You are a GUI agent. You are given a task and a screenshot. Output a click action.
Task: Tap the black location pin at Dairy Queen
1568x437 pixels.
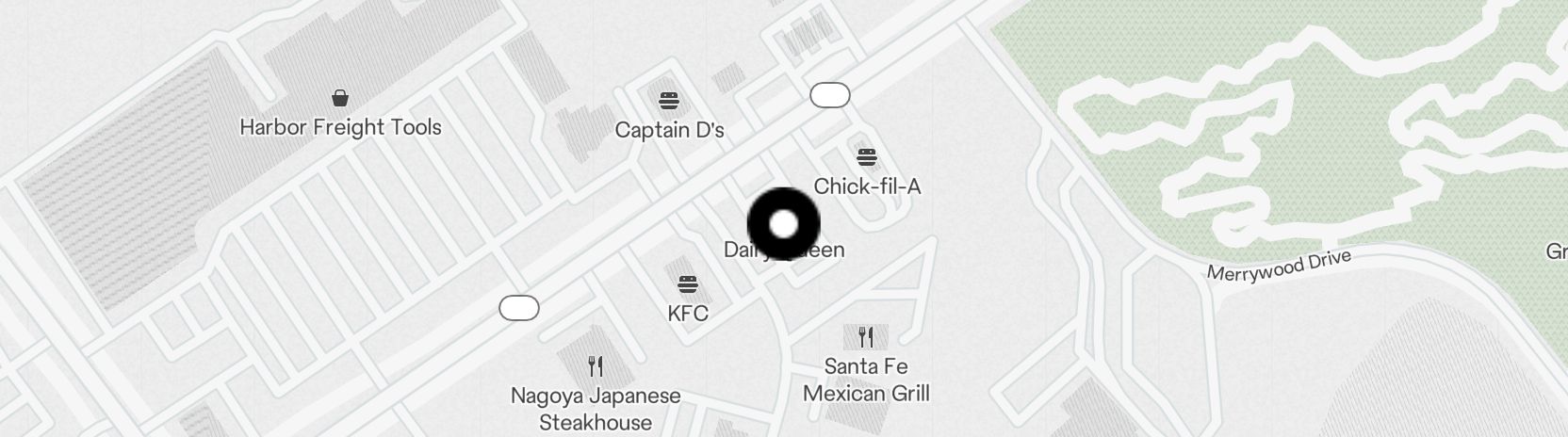tap(783, 224)
